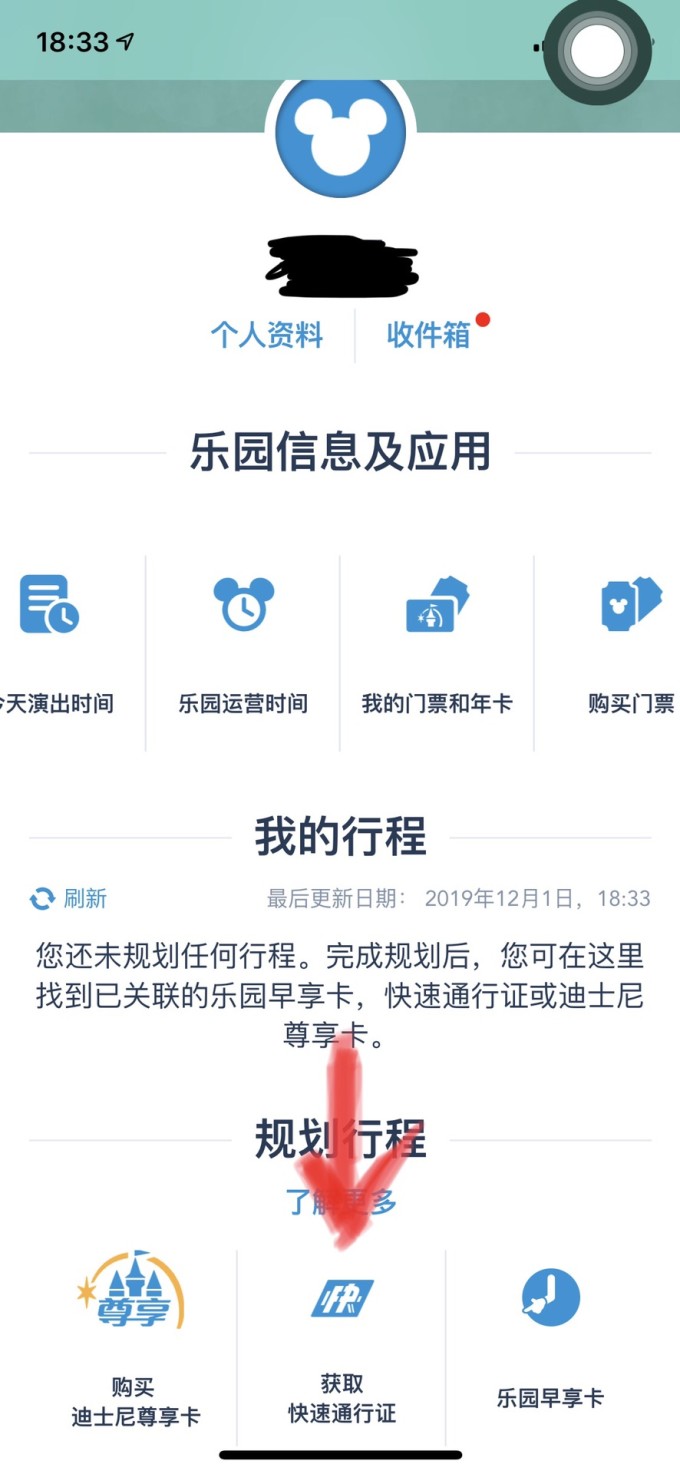Open 个人资料 profile link
The image size is (680, 1474).
tap(266, 335)
